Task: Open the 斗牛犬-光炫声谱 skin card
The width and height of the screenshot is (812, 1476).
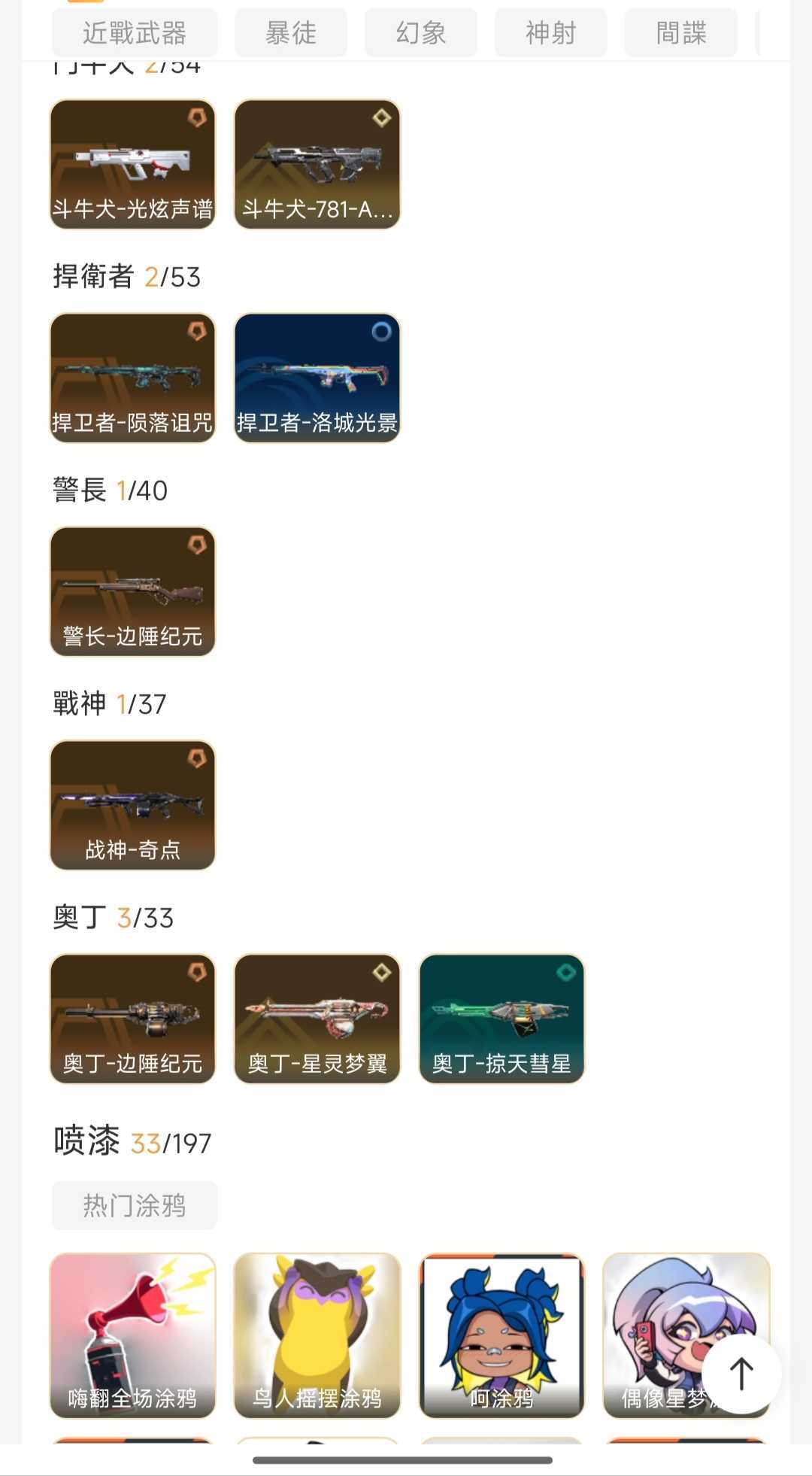Action: tap(132, 164)
